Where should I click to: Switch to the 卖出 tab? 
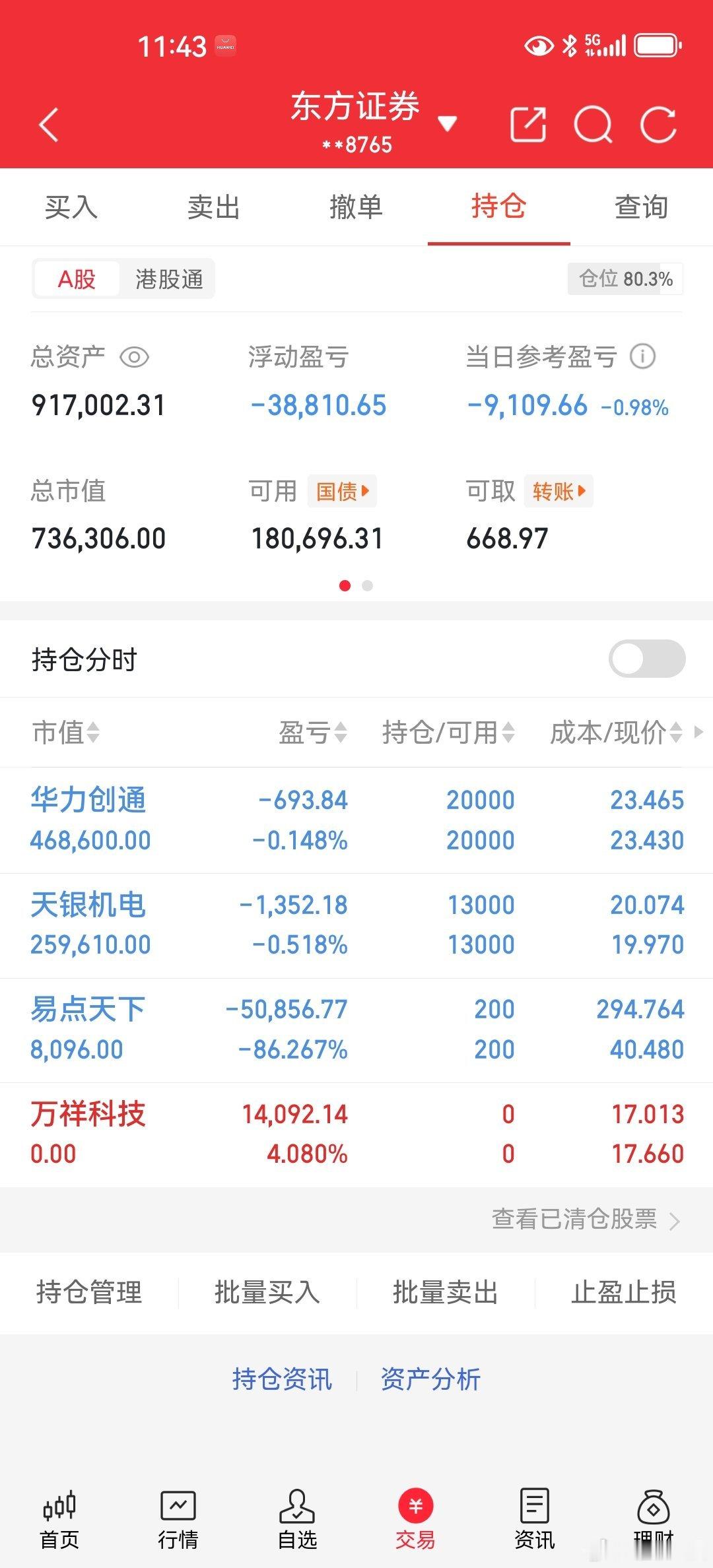pyautogui.click(x=214, y=207)
